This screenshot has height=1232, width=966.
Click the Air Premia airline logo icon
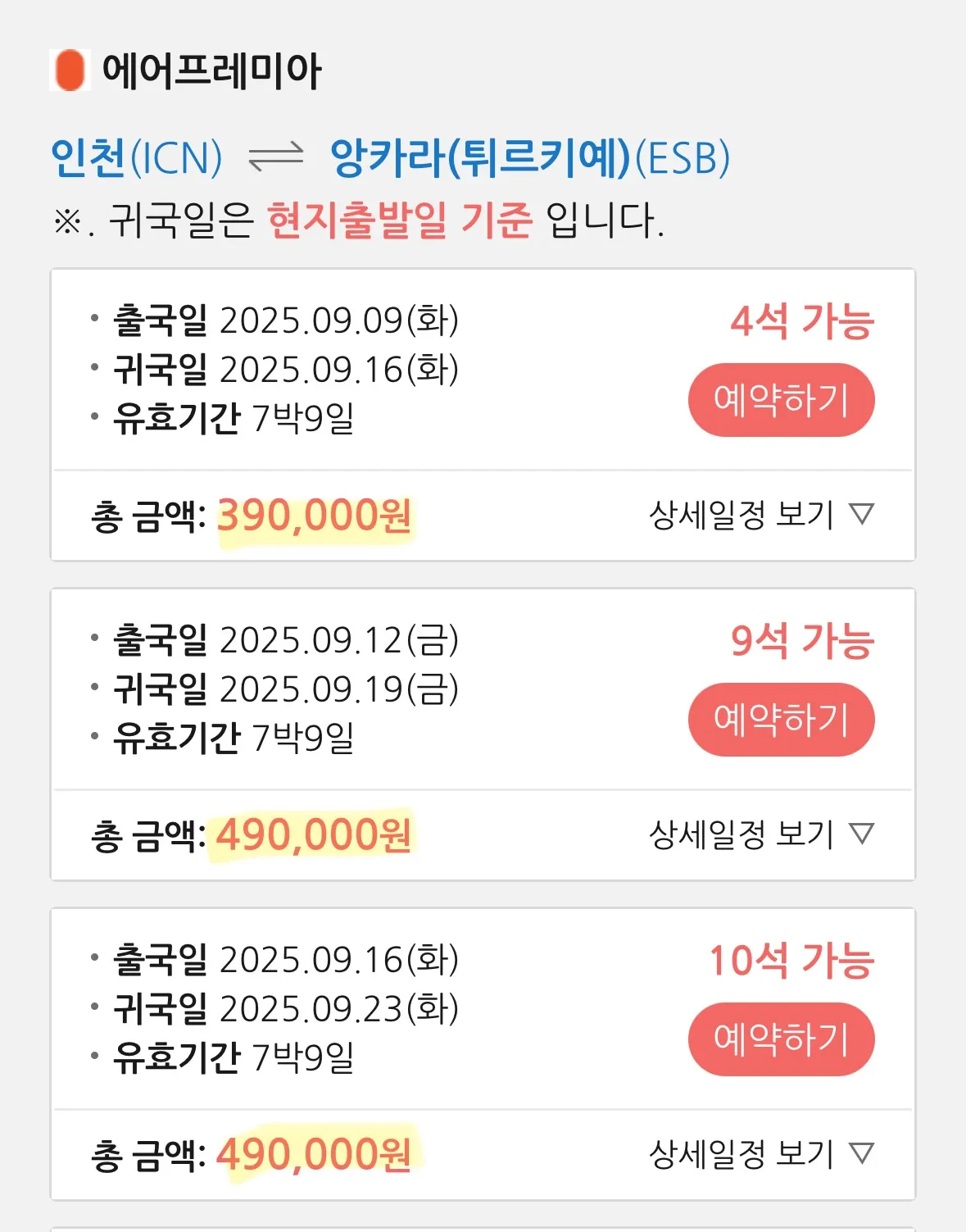click(70, 70)
